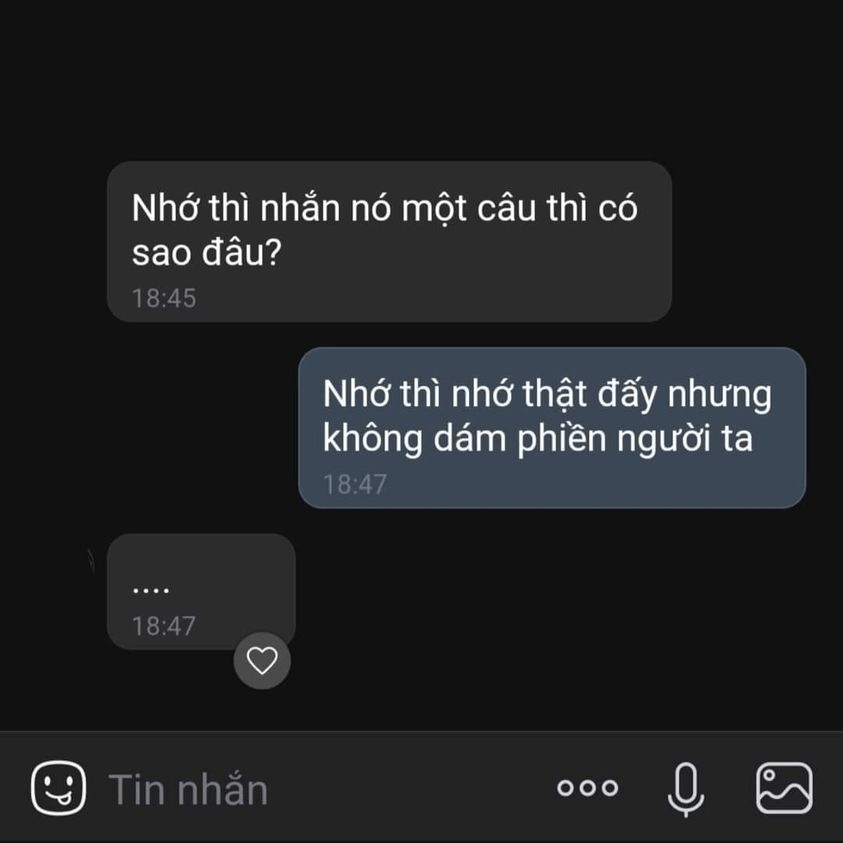
Task: Like the "...." message with heart
Action: tap(262, 660)
